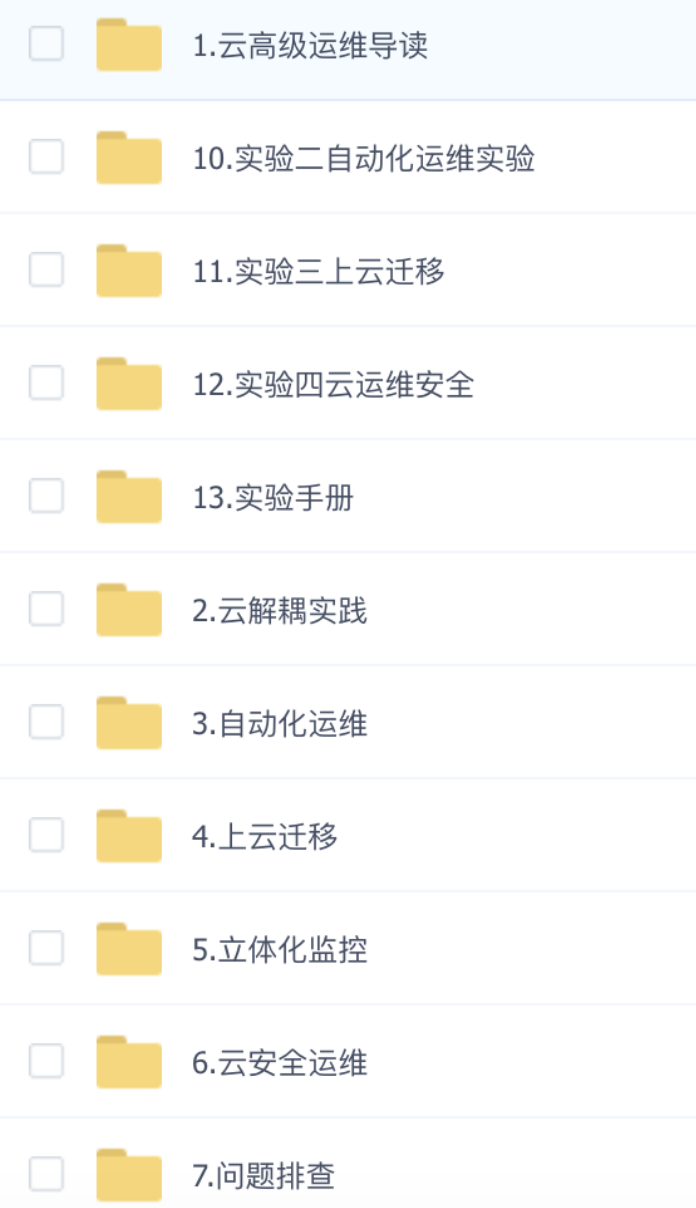Check the box beside 4.上云迁移
The height and width of the screenshot is (1208, 696).
(46, 835)
